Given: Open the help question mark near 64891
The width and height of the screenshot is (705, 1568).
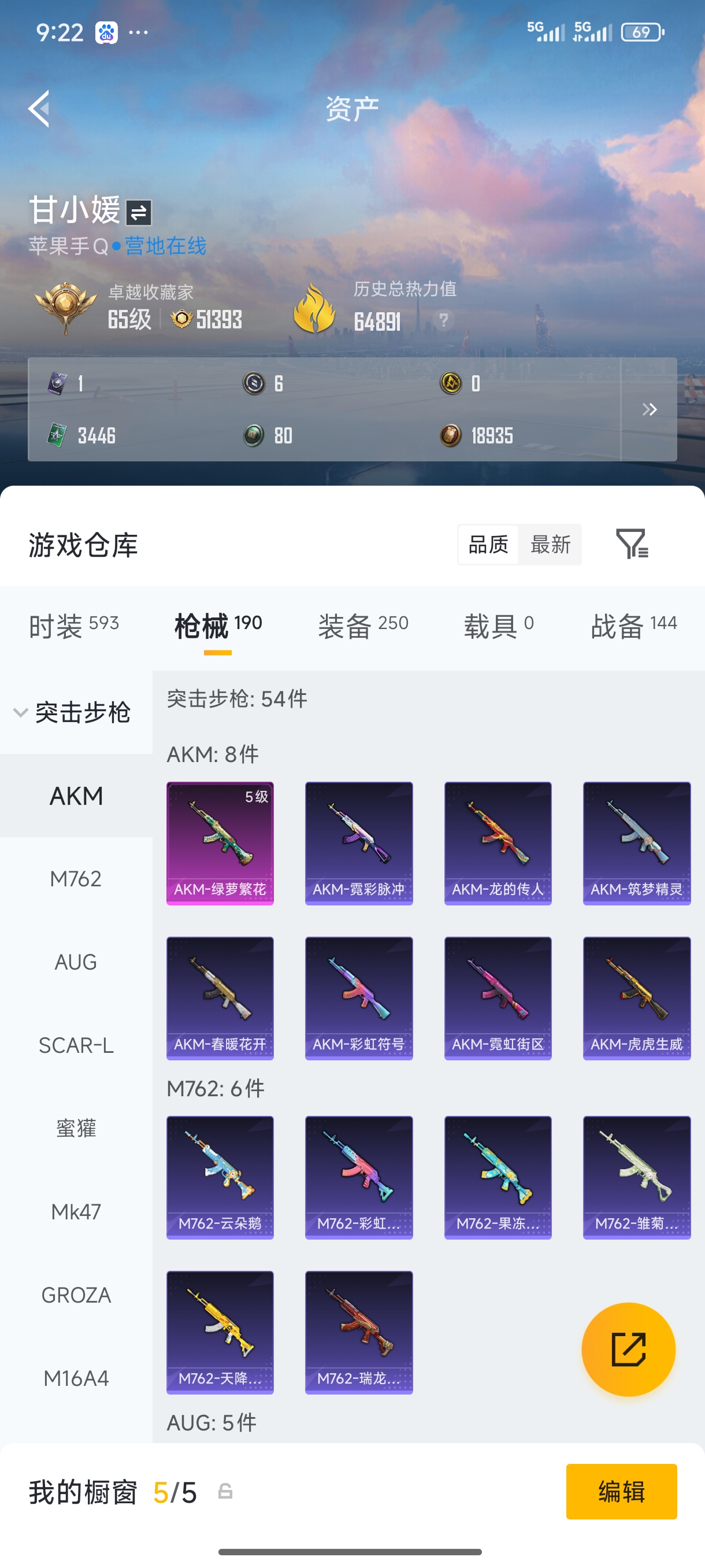Looking at the screenshot, I should 443,319.
